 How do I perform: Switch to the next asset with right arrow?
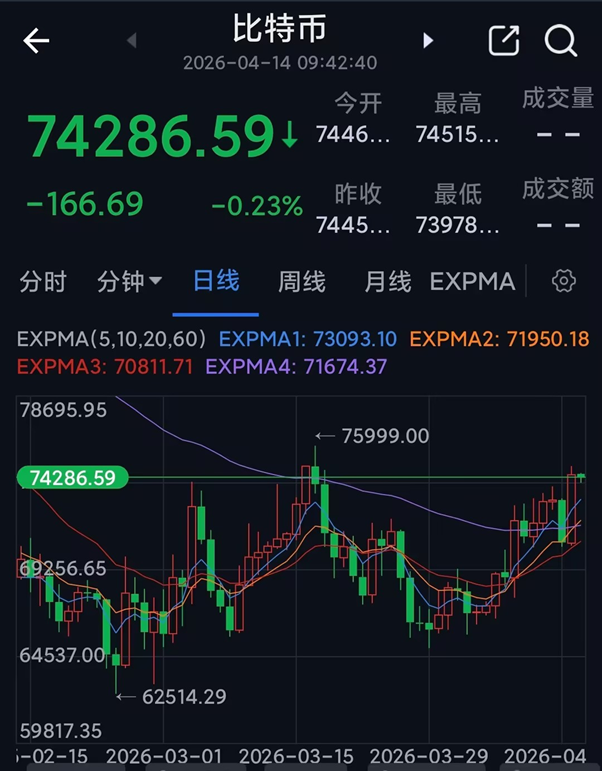pyautogui.click(x=428, y=41)
